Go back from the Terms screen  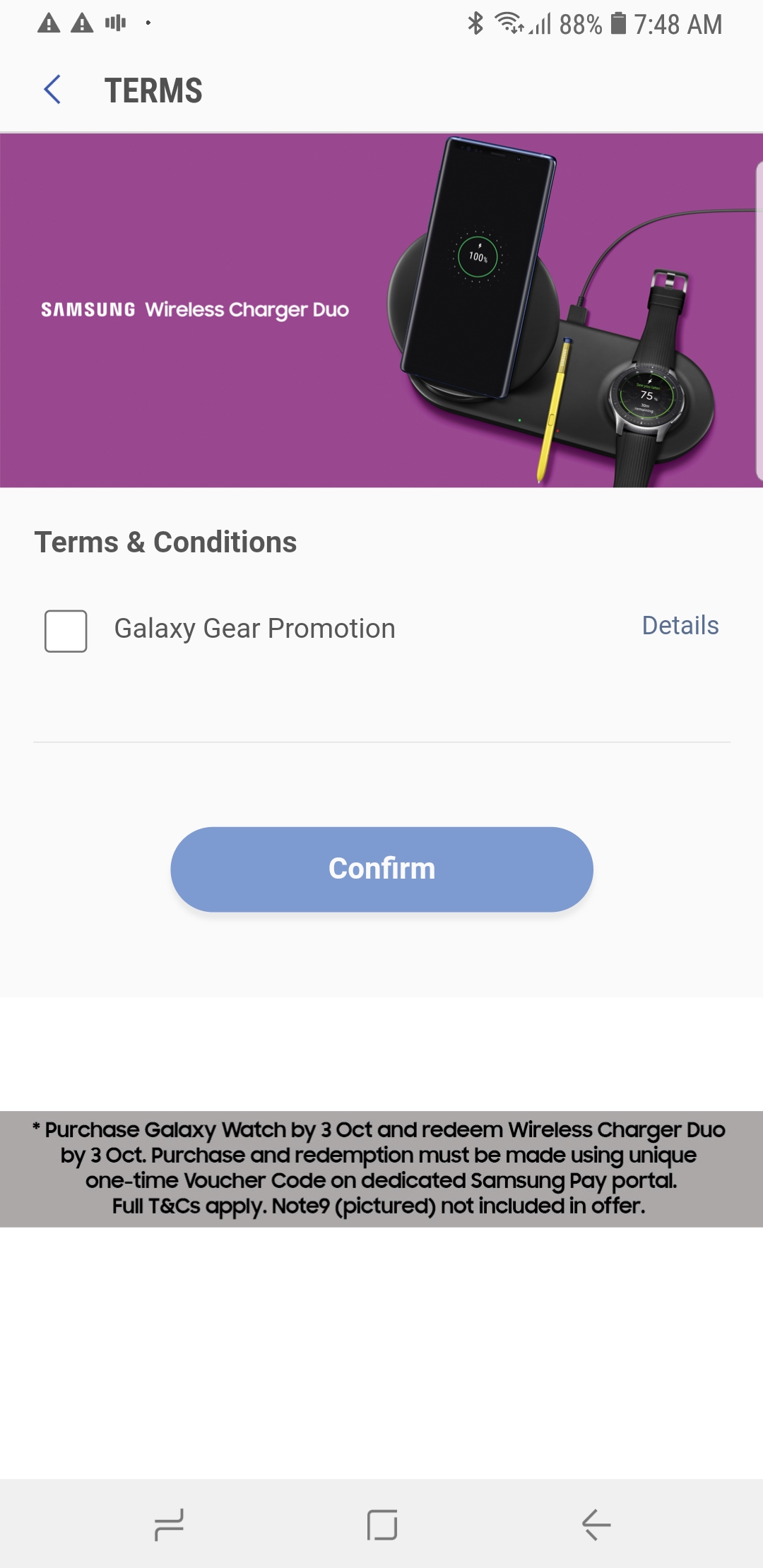(52, 90)
